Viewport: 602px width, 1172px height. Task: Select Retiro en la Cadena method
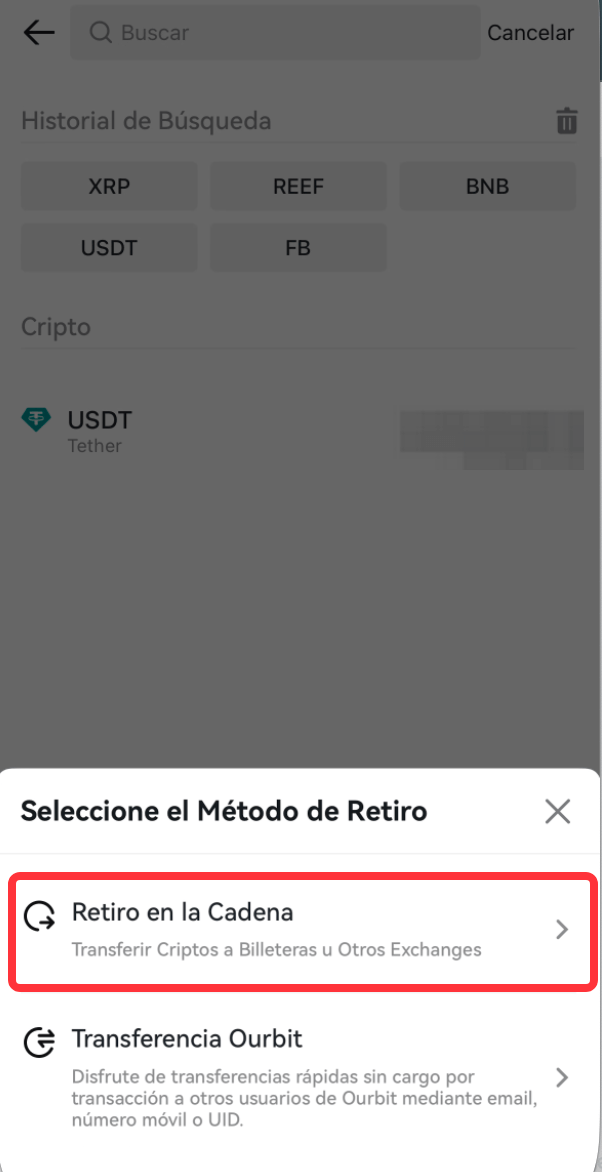(303, 930)
